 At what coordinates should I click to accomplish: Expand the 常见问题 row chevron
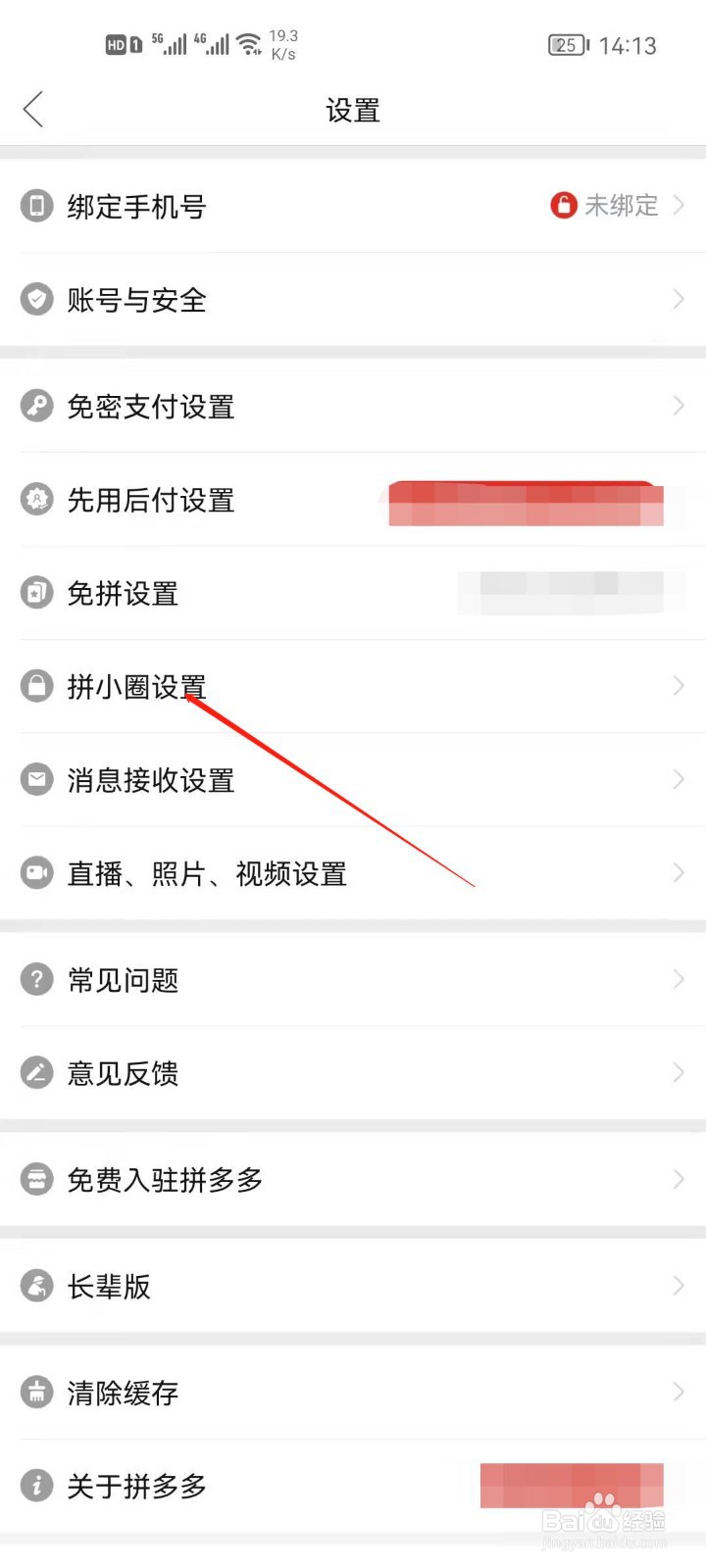click(679, 979)
